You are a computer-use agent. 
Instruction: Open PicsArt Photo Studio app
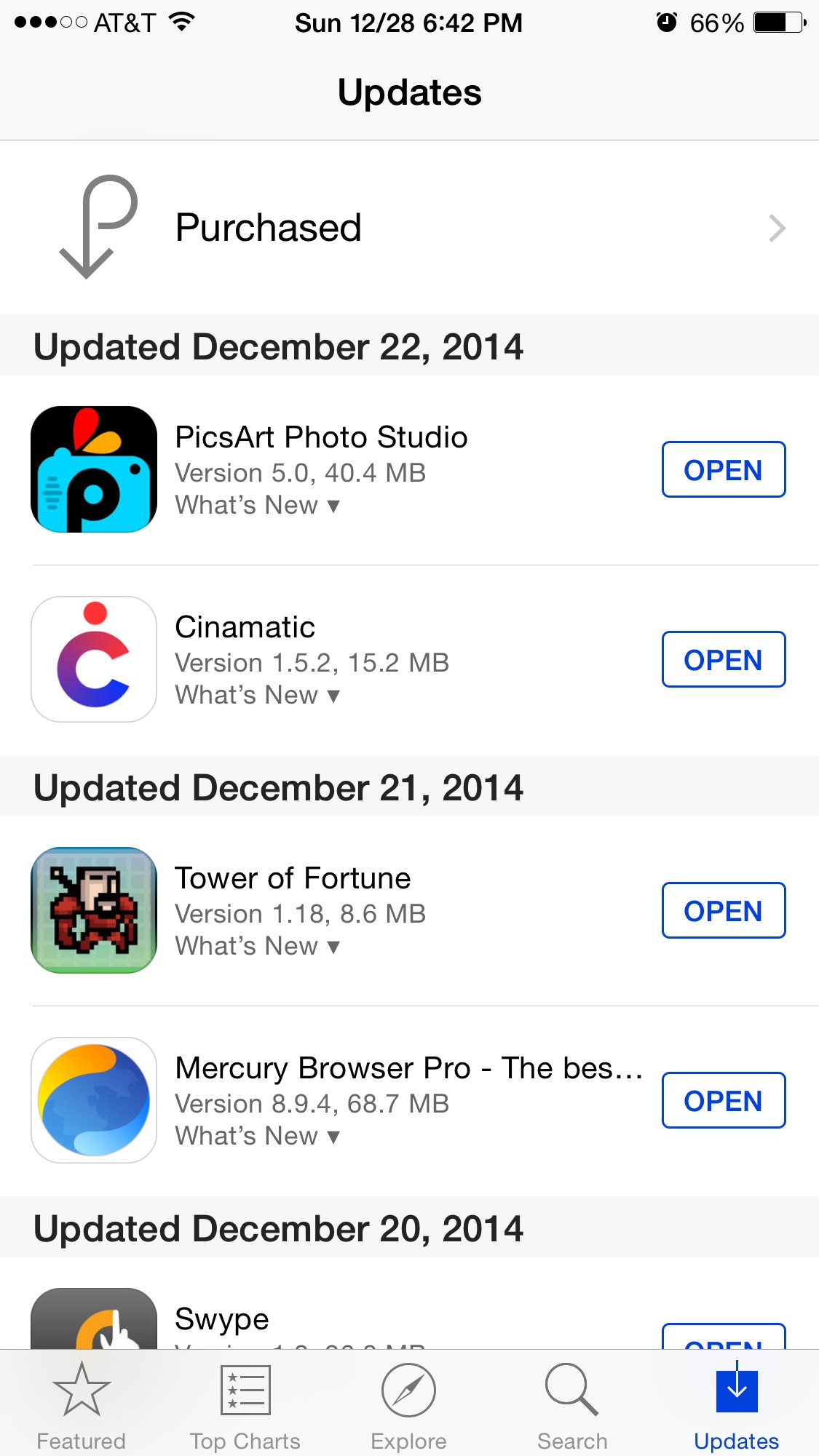pos(723,470)
